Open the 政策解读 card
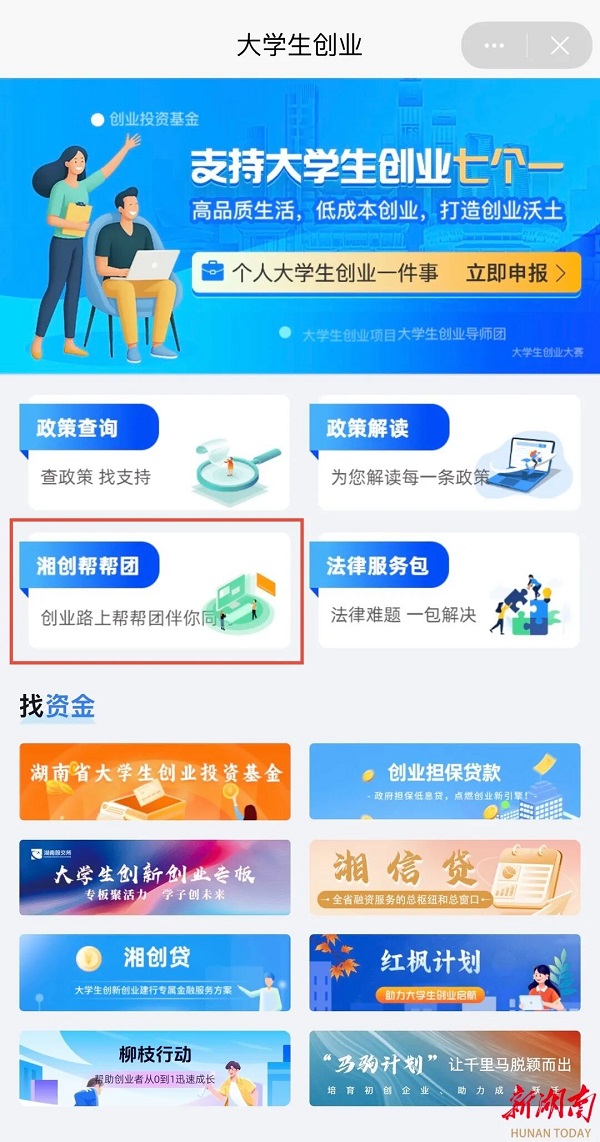This screenshot has width=600, height=1142. pyautogui.click(x=444, y=453)
